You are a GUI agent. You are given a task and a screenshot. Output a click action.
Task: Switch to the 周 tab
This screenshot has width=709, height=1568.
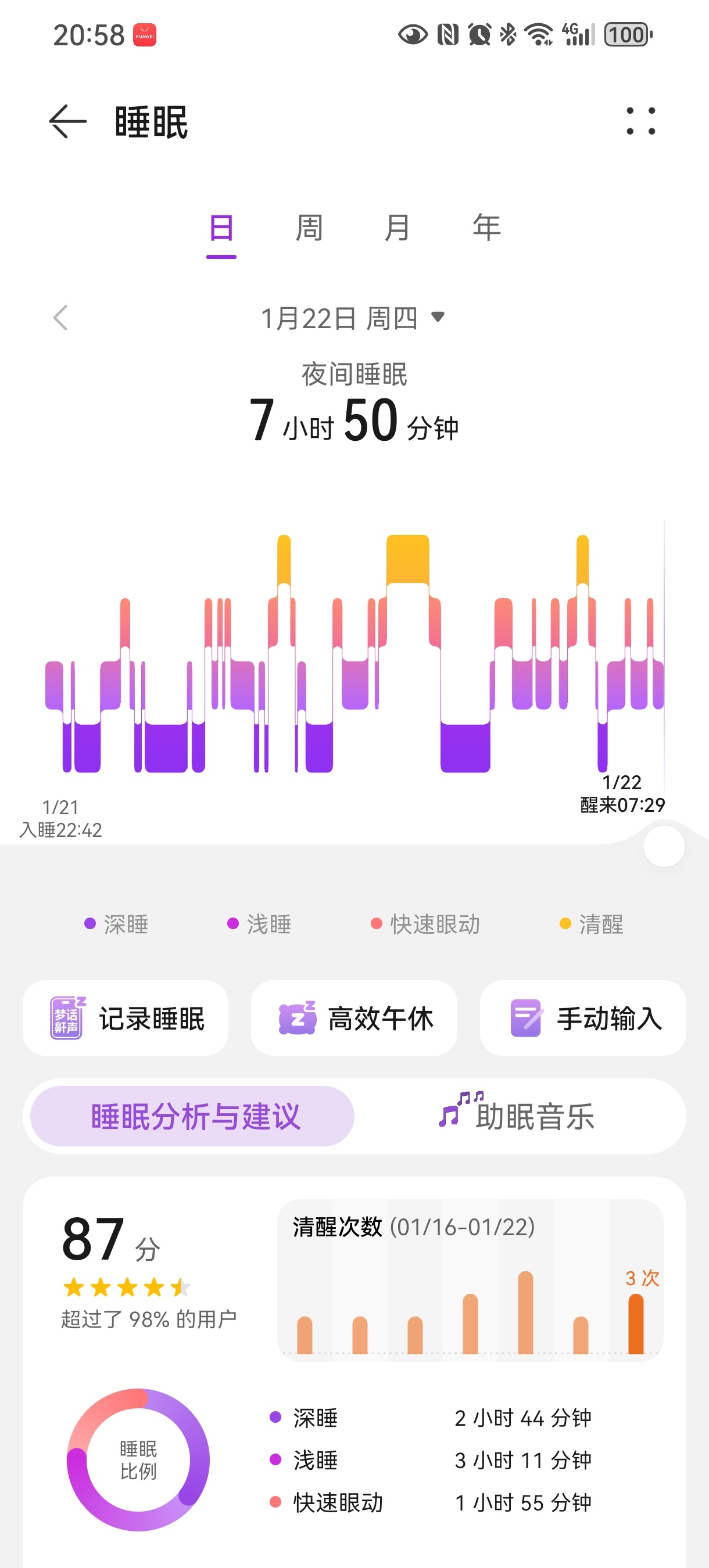tap(309, 229)
